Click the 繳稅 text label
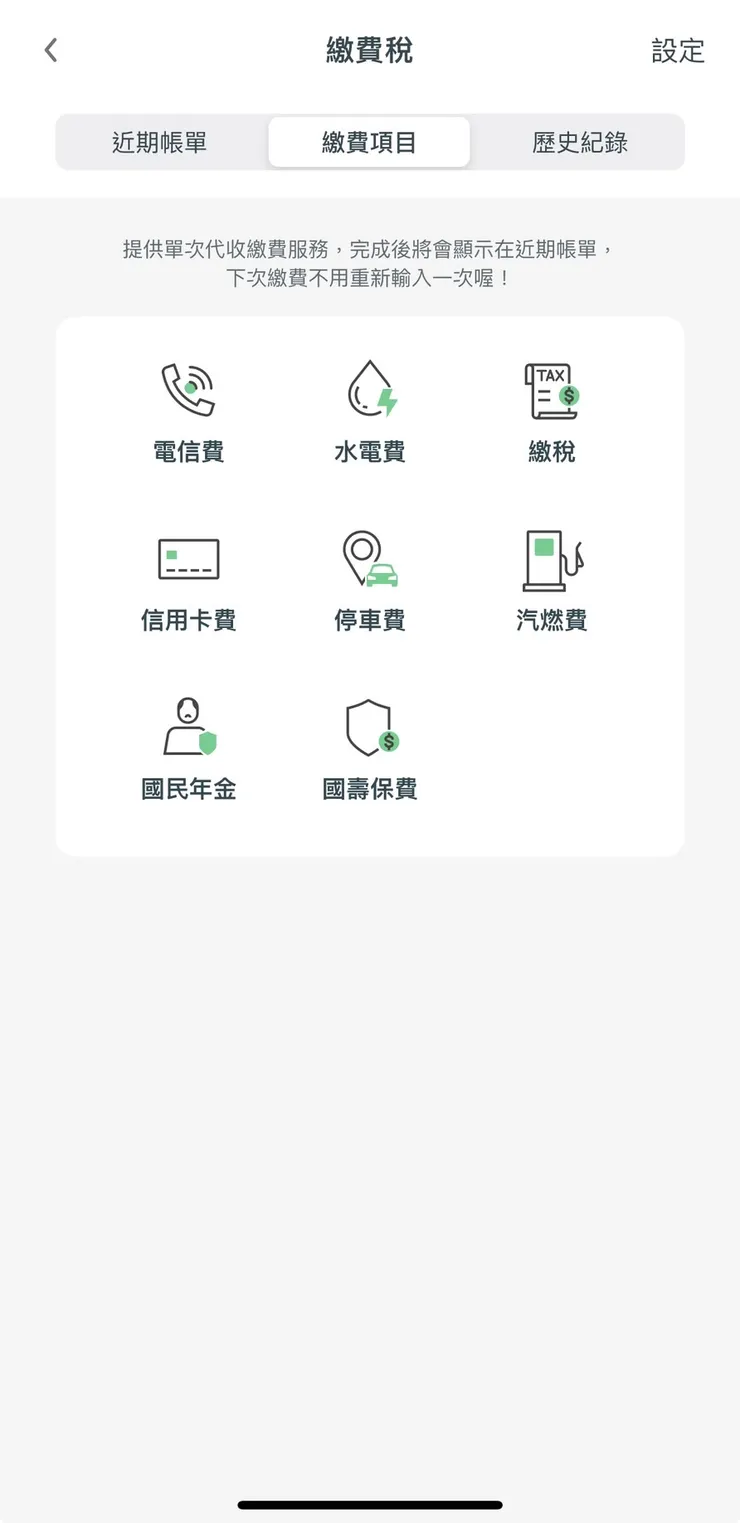This screenshot has width=740, height=1523. tap(552, 451)
